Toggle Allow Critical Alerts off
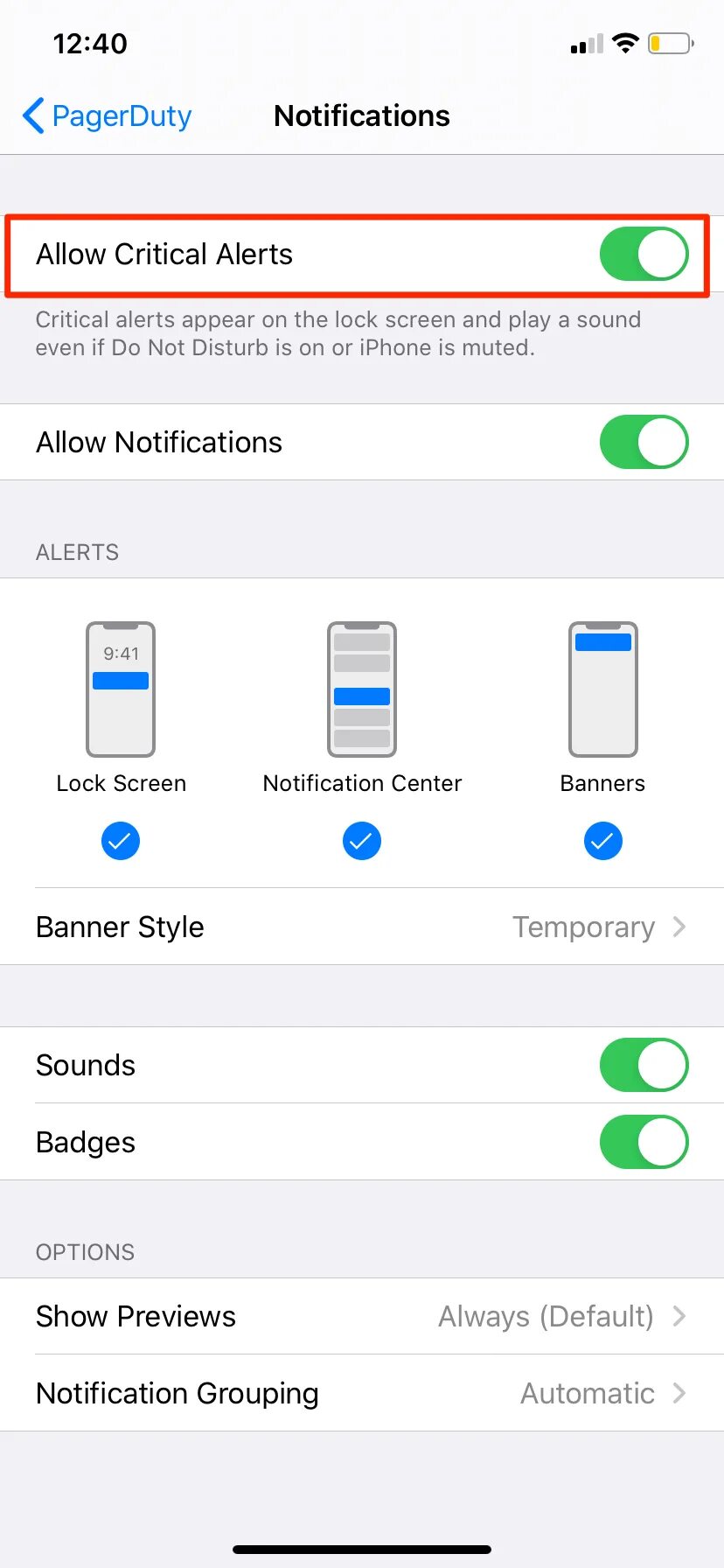 (x=644, y=255)
